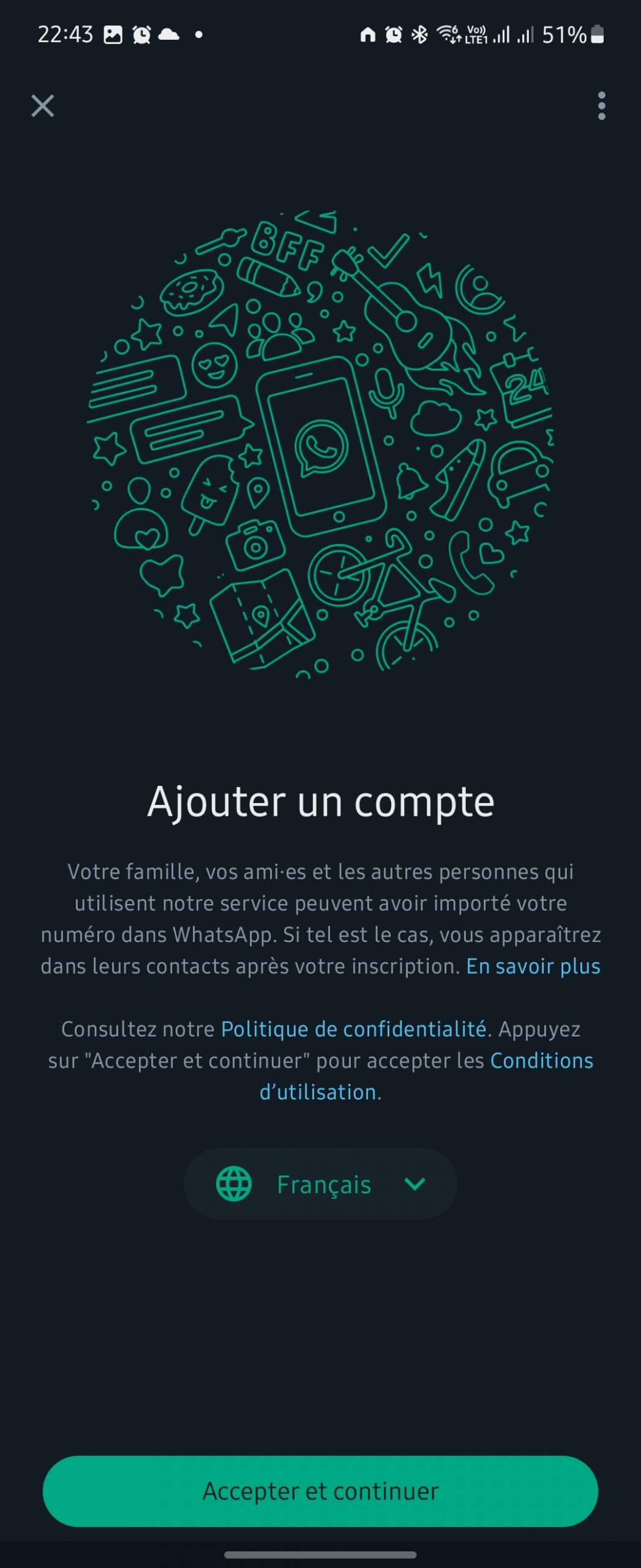
Task: Tap Accepter et continuer
Action: (x=320, y=1491)
